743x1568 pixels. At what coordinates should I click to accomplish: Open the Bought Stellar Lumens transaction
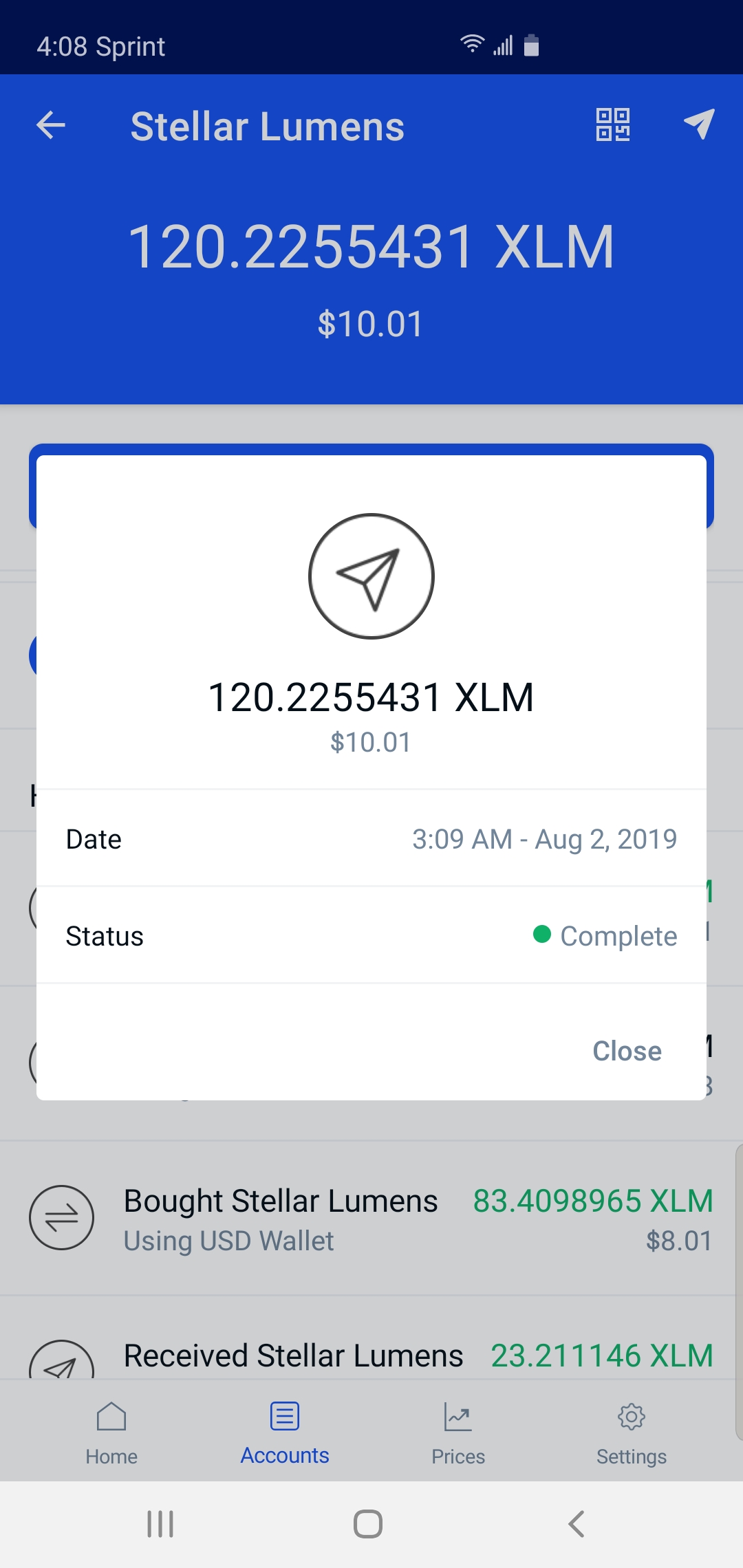click(x=371, y=1219)
